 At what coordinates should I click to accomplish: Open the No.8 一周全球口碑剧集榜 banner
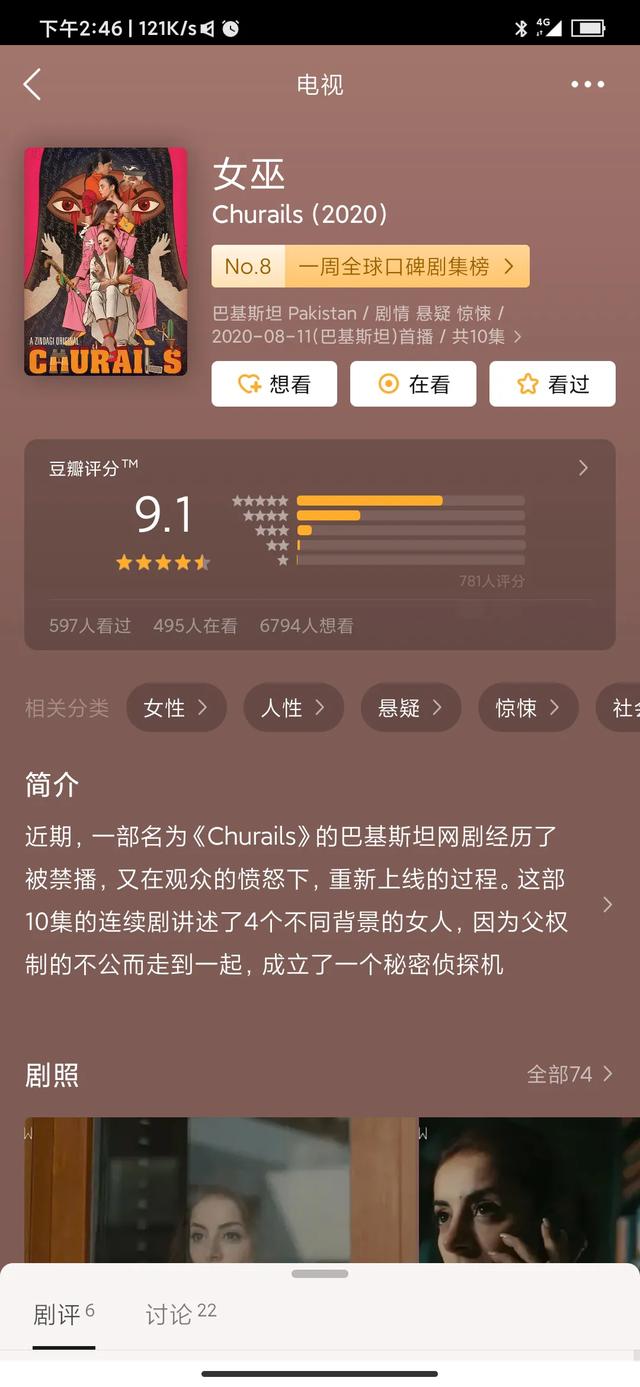370,266
